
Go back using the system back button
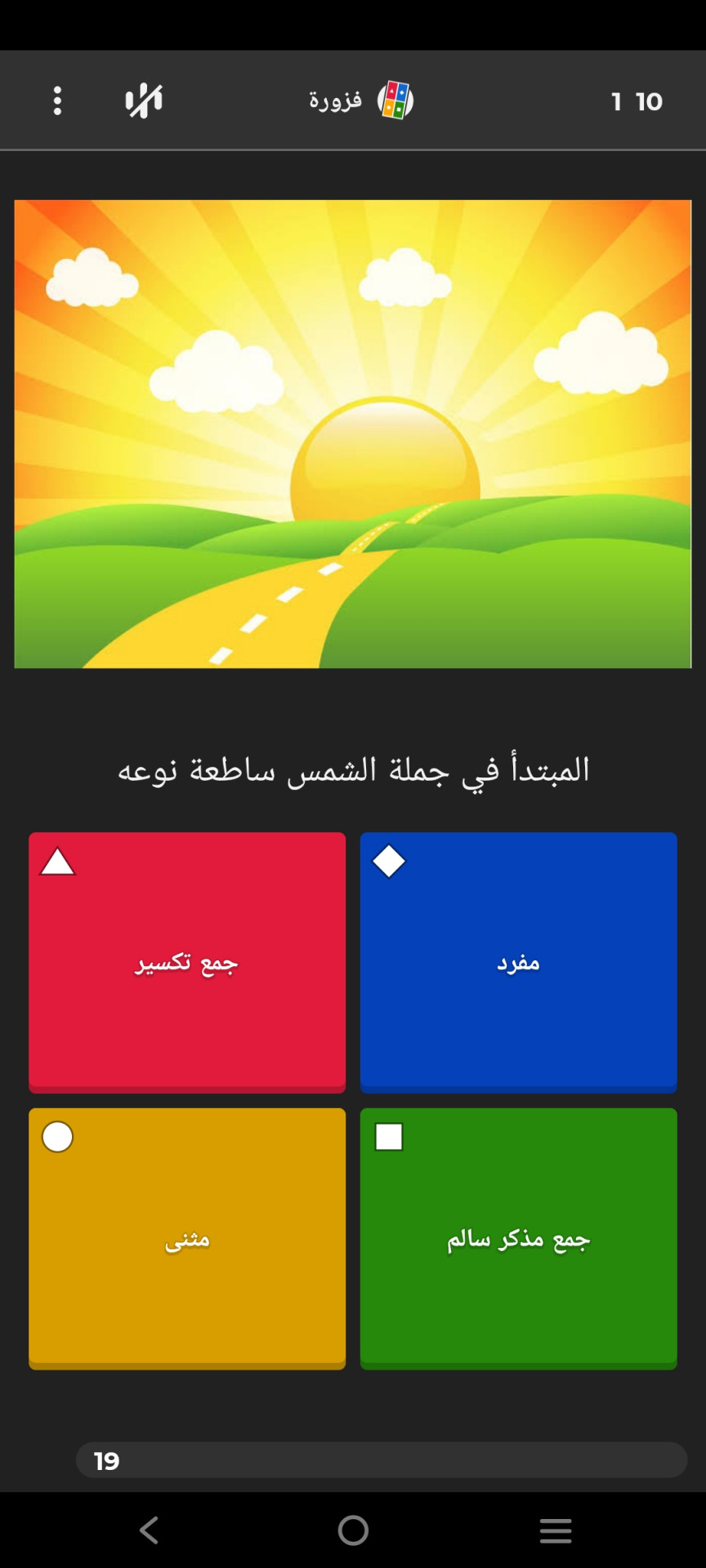pyautogui.click(x=149, y=1530)
